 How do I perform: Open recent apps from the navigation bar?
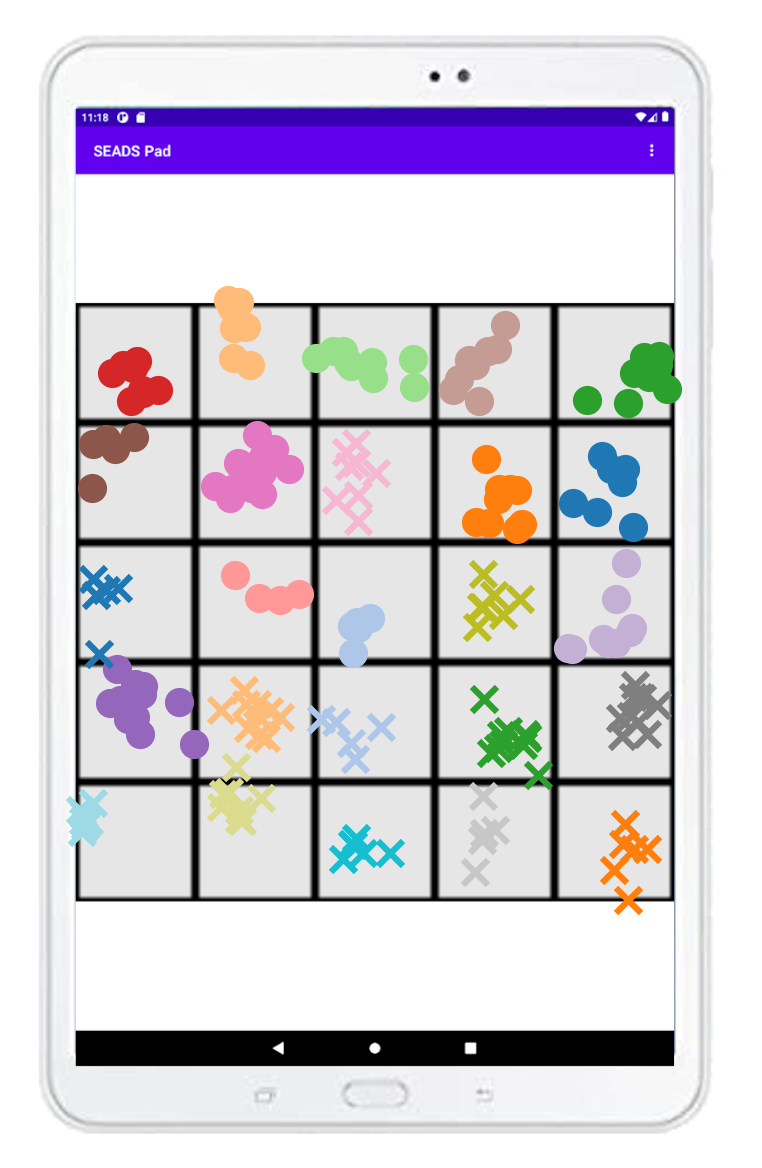tap(471, 1048)
